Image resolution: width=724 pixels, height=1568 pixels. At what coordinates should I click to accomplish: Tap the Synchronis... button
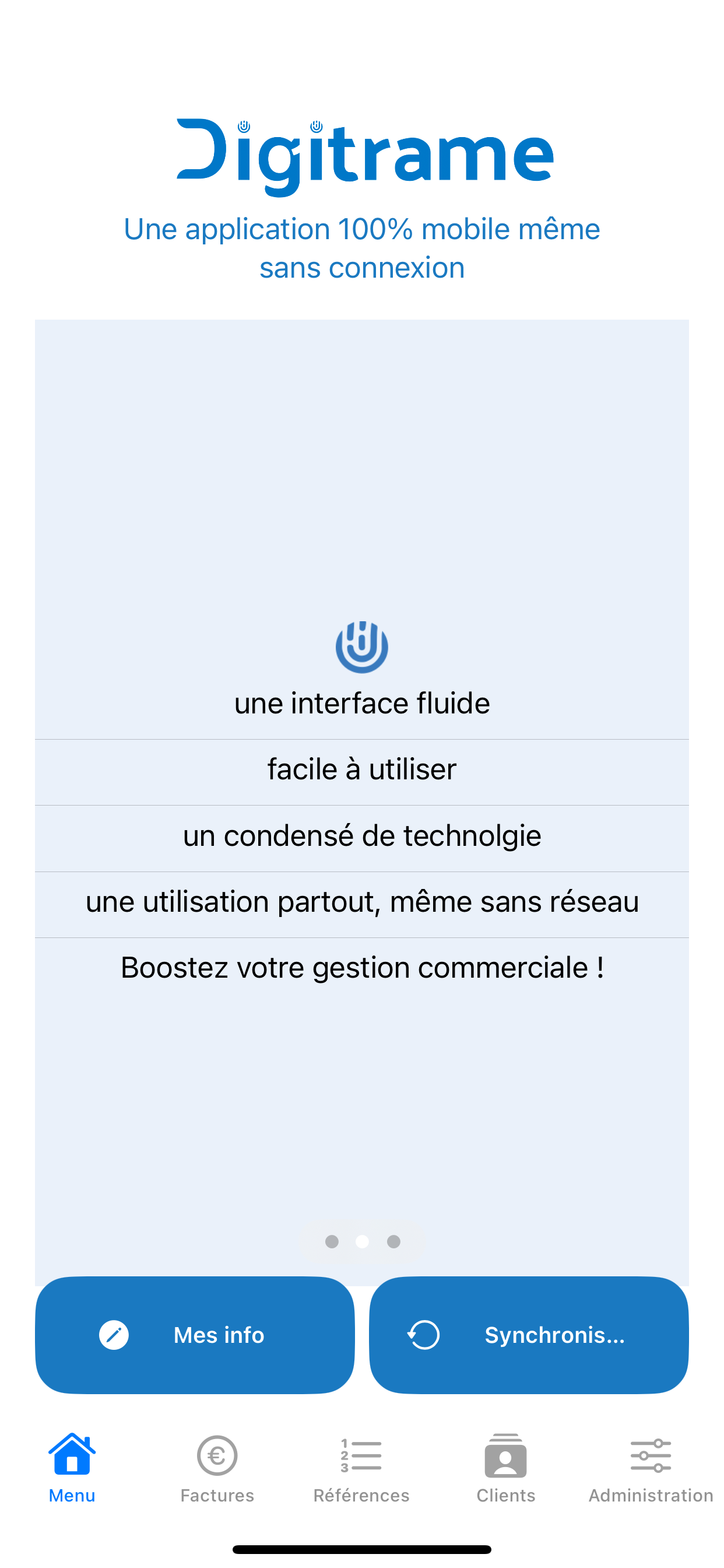click(529, 1334)
